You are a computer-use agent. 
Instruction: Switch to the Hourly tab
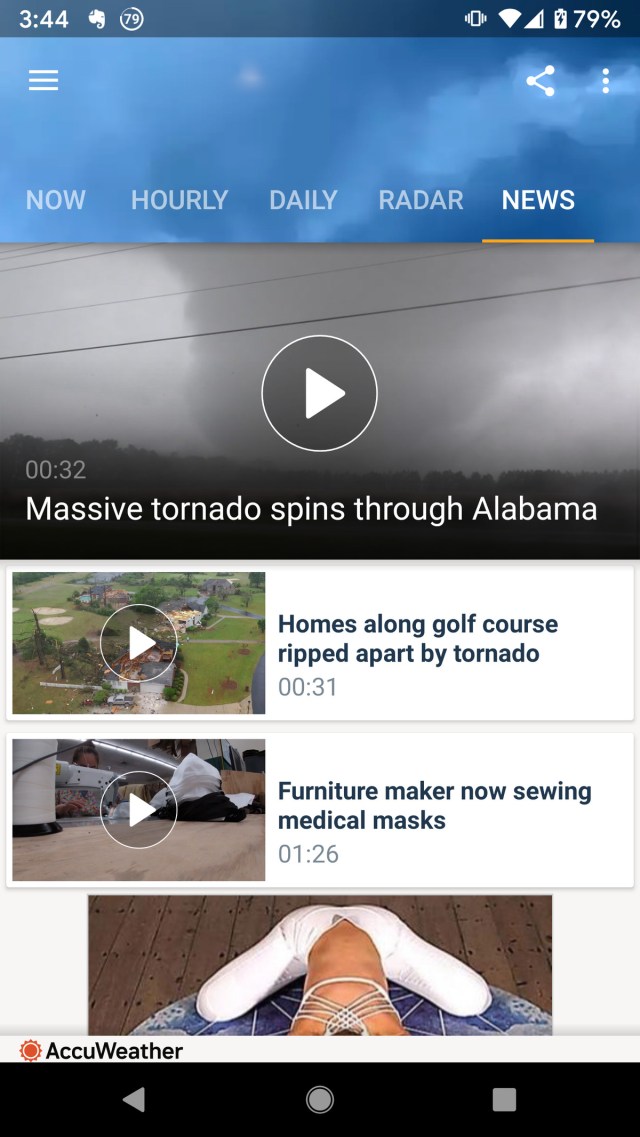(180, 200)
